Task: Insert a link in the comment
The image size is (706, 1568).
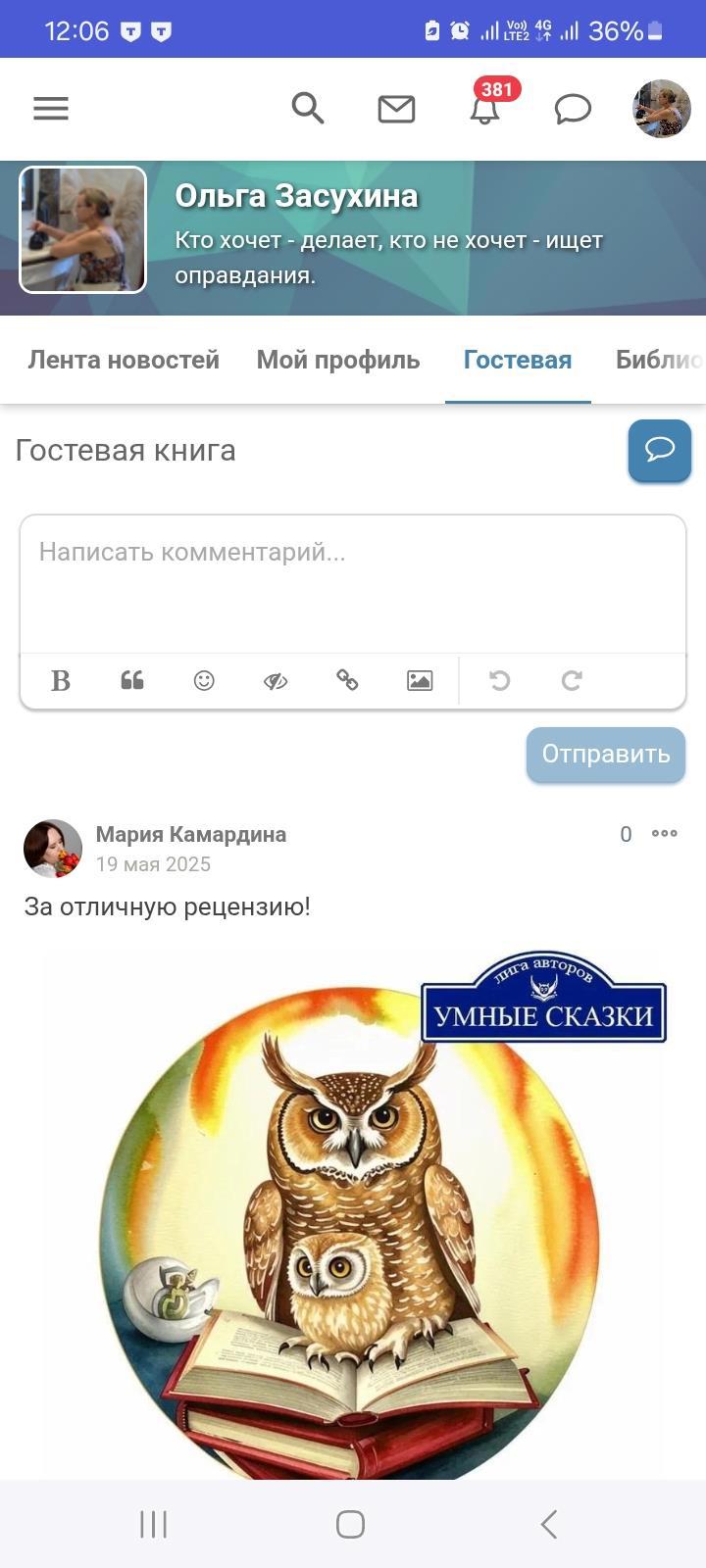Action: (347, 680)
